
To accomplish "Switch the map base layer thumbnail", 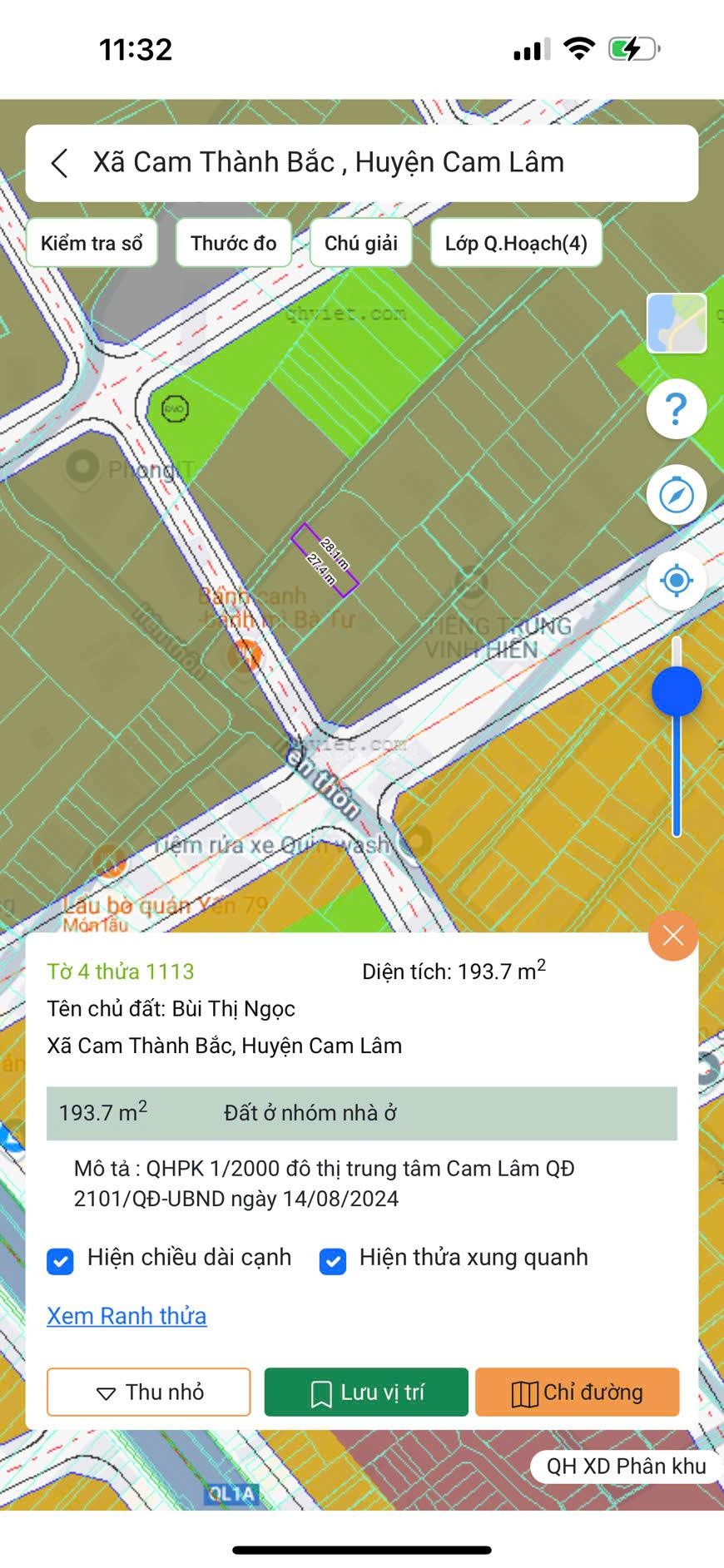I will click(x=676, y=324).
